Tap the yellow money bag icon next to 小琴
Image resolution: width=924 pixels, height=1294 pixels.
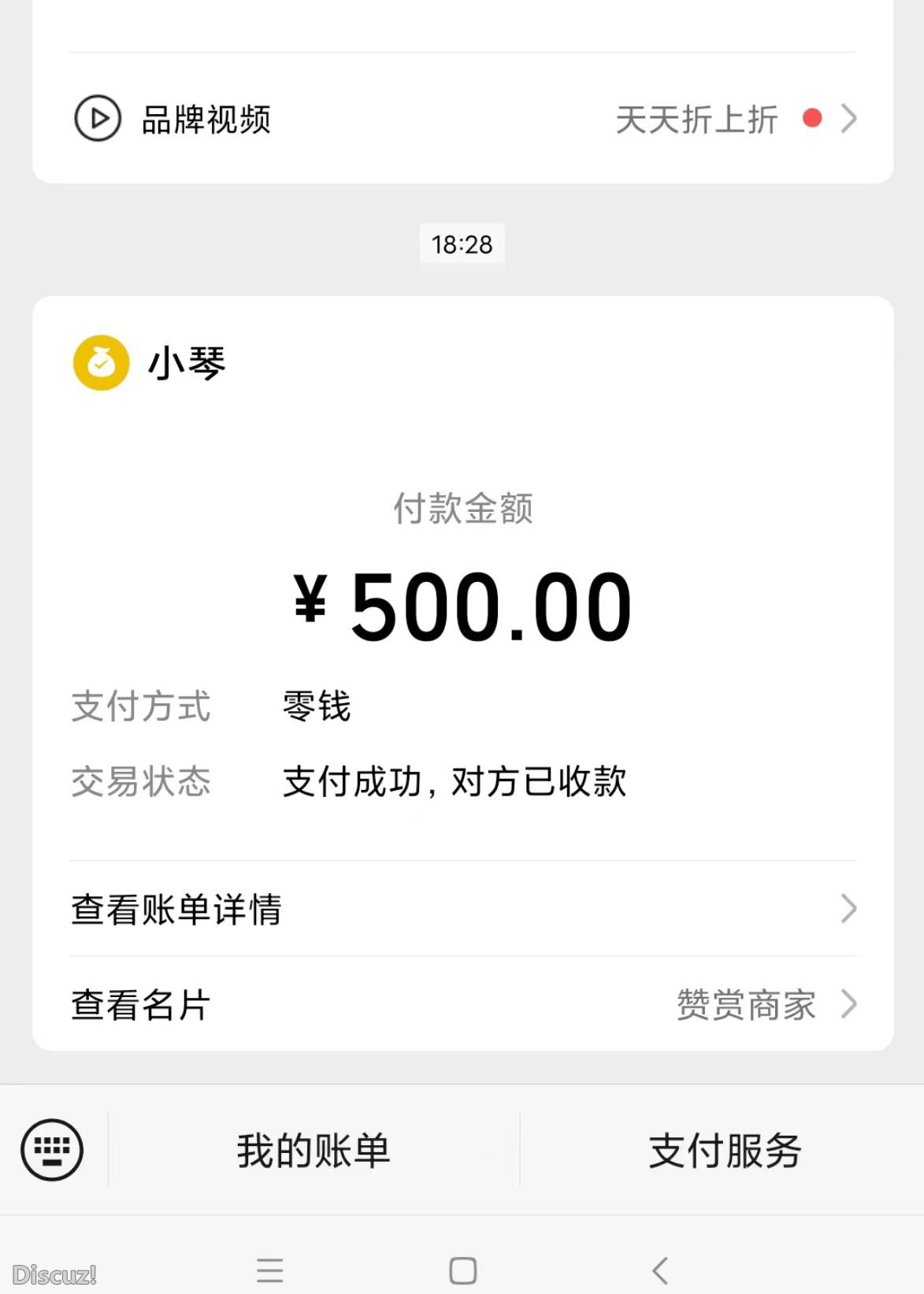point(100,363)
